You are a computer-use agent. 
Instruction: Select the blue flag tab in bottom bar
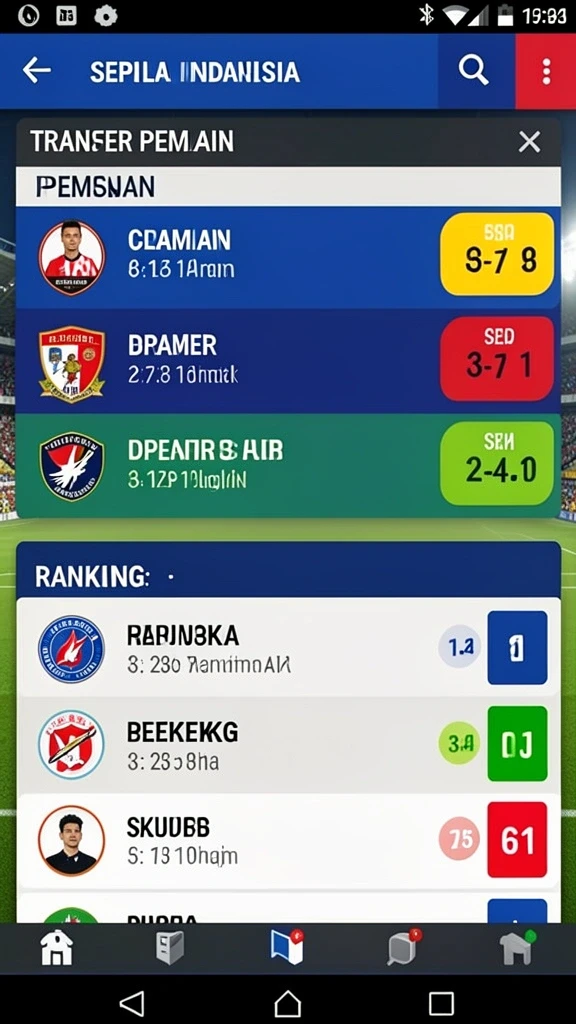click(287, 947)
